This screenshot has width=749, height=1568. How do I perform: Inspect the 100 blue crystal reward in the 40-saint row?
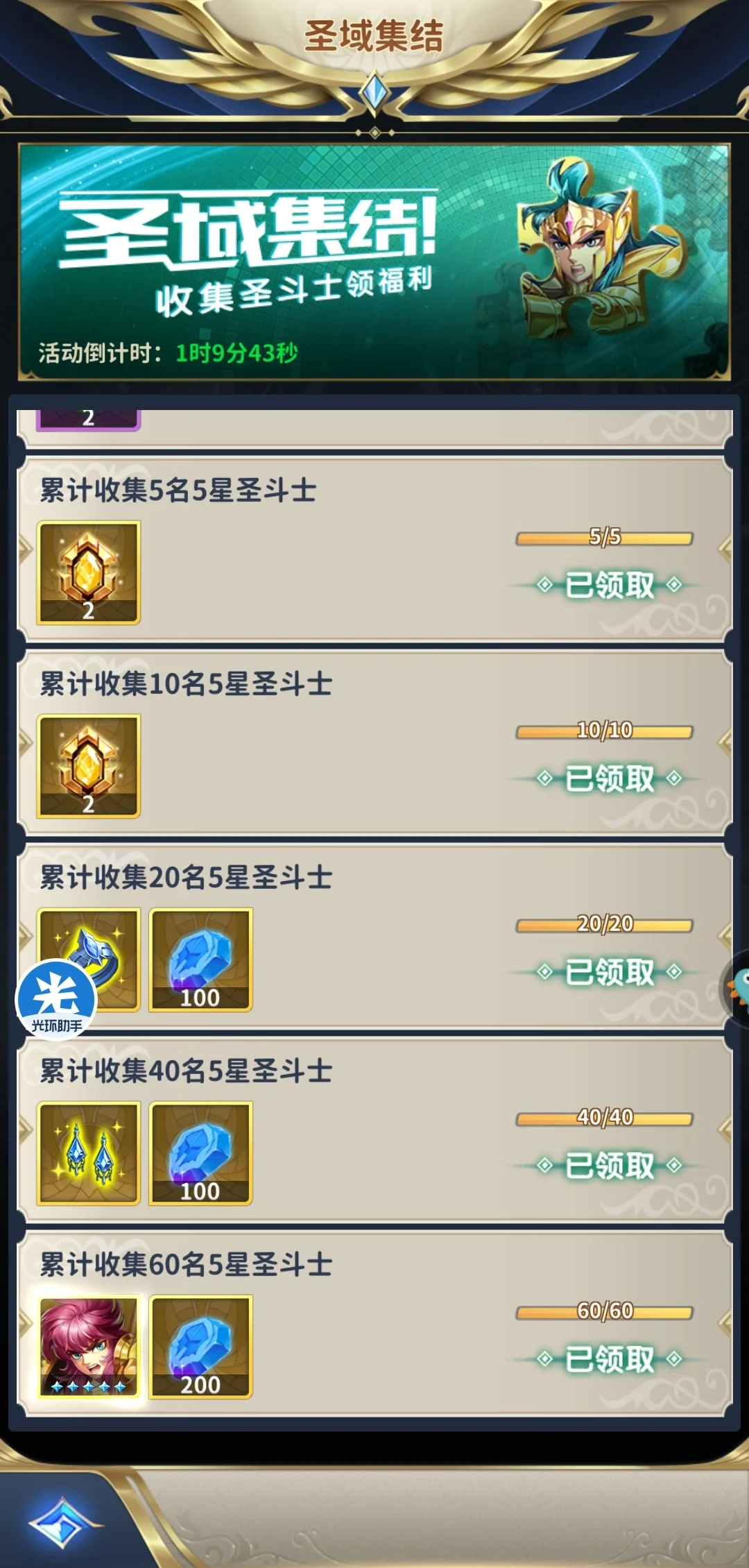200,1153
